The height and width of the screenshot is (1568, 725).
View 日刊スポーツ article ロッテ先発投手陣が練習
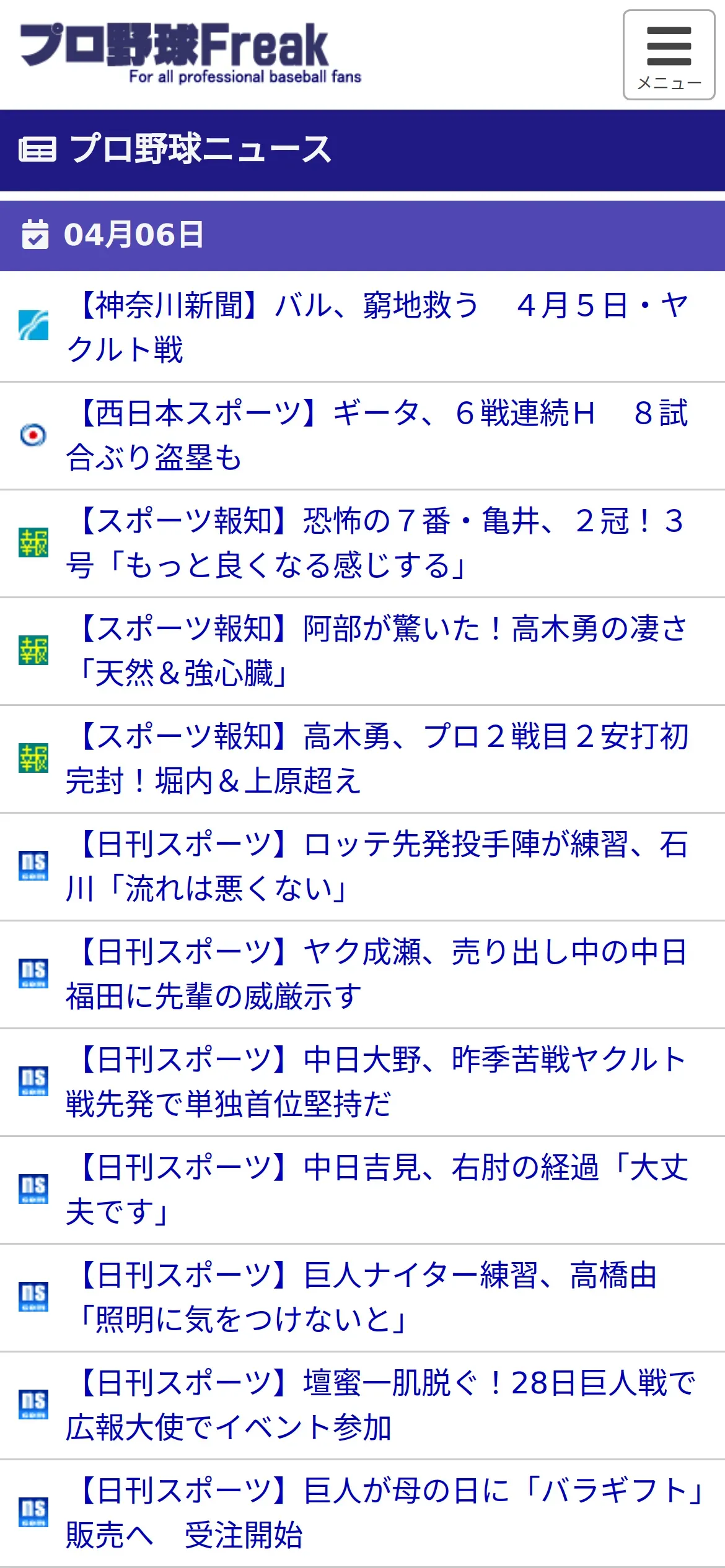tap(378, 866)
